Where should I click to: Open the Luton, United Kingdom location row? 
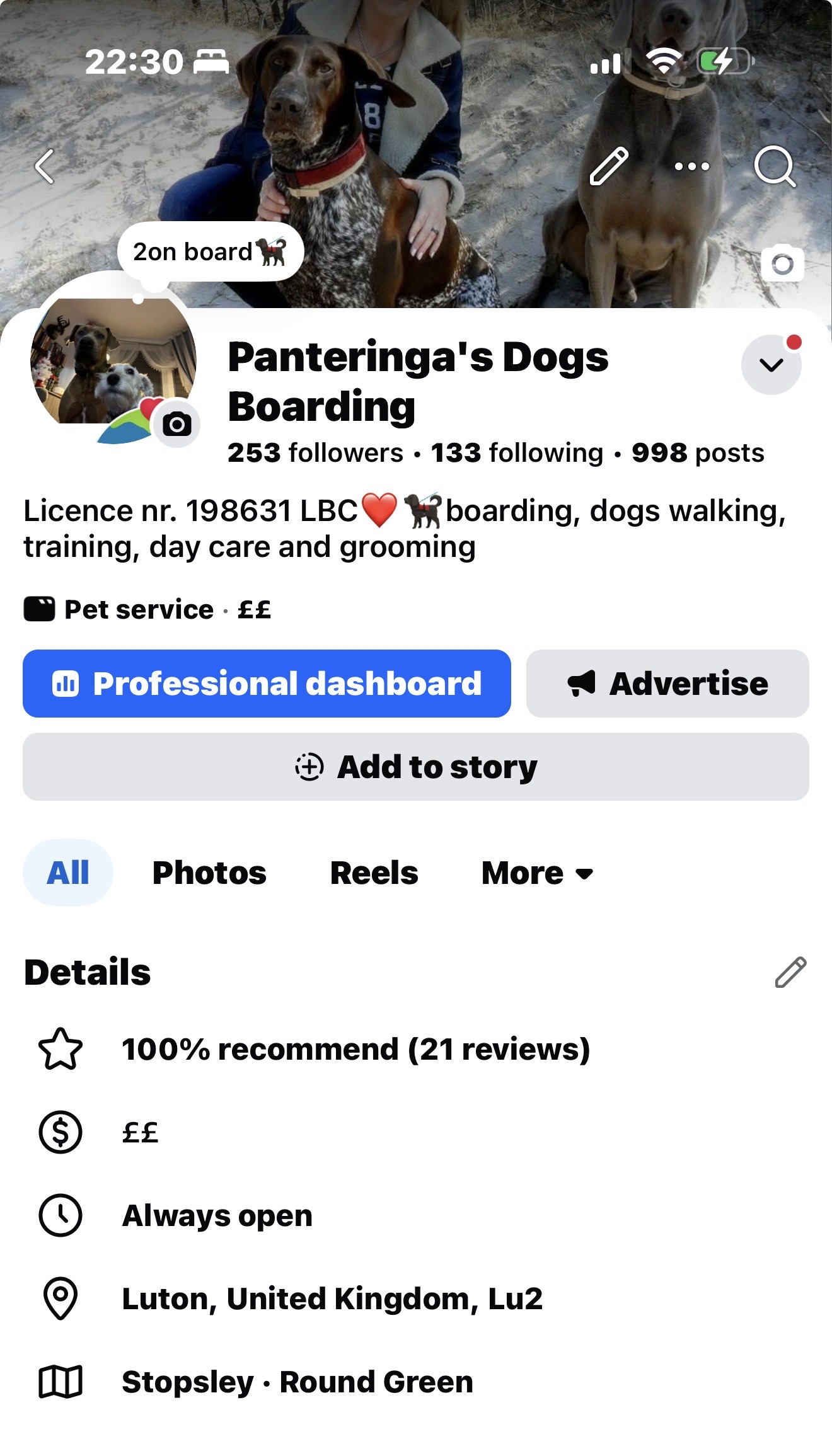coord(332,1299)
